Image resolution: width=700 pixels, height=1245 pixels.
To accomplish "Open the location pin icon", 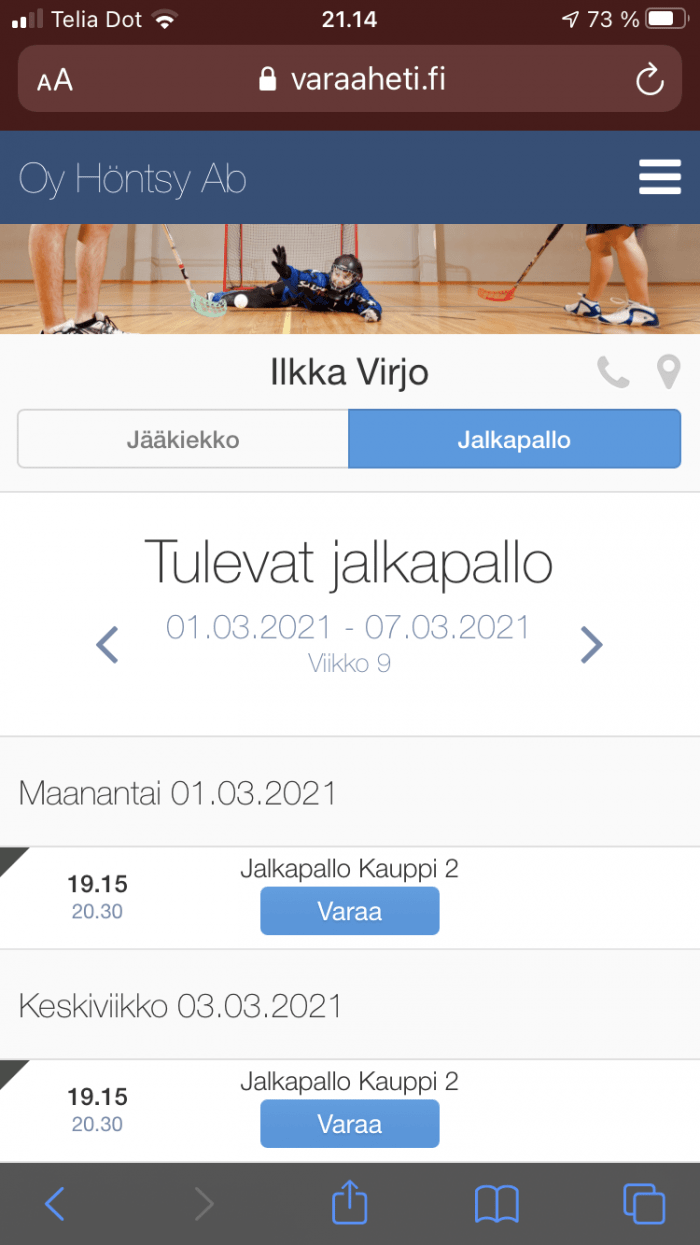I will click(x=668, y=373).
